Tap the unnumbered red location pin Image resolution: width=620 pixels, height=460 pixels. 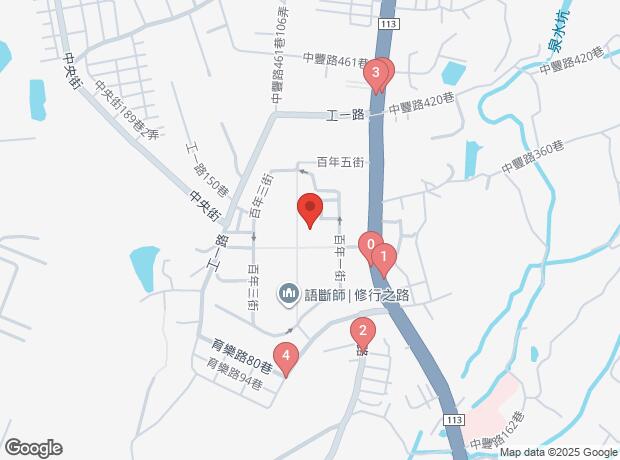(310, 209)
